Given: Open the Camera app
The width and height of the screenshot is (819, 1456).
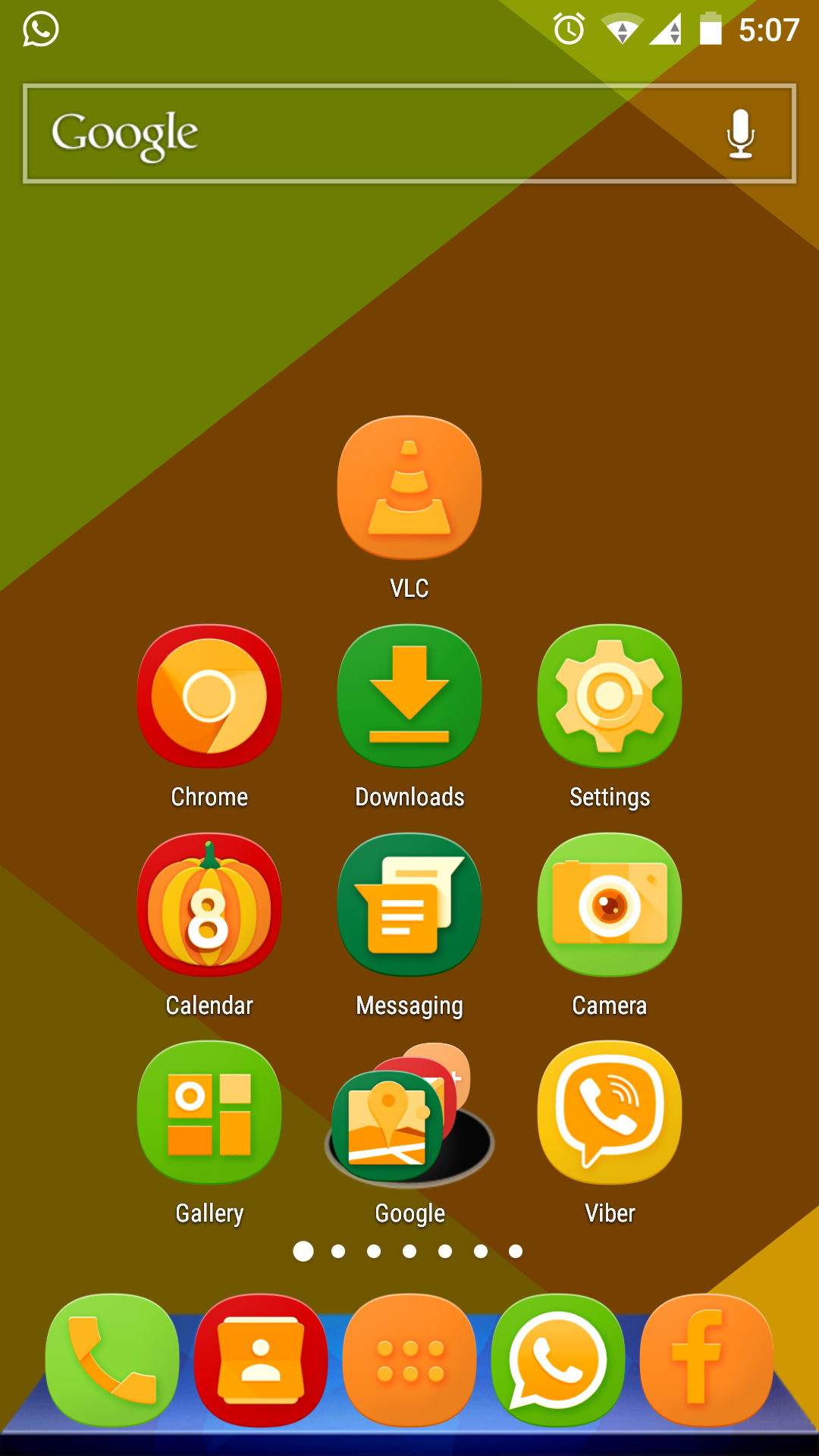Looking at the screenshot, I should [x=610, y=904].
